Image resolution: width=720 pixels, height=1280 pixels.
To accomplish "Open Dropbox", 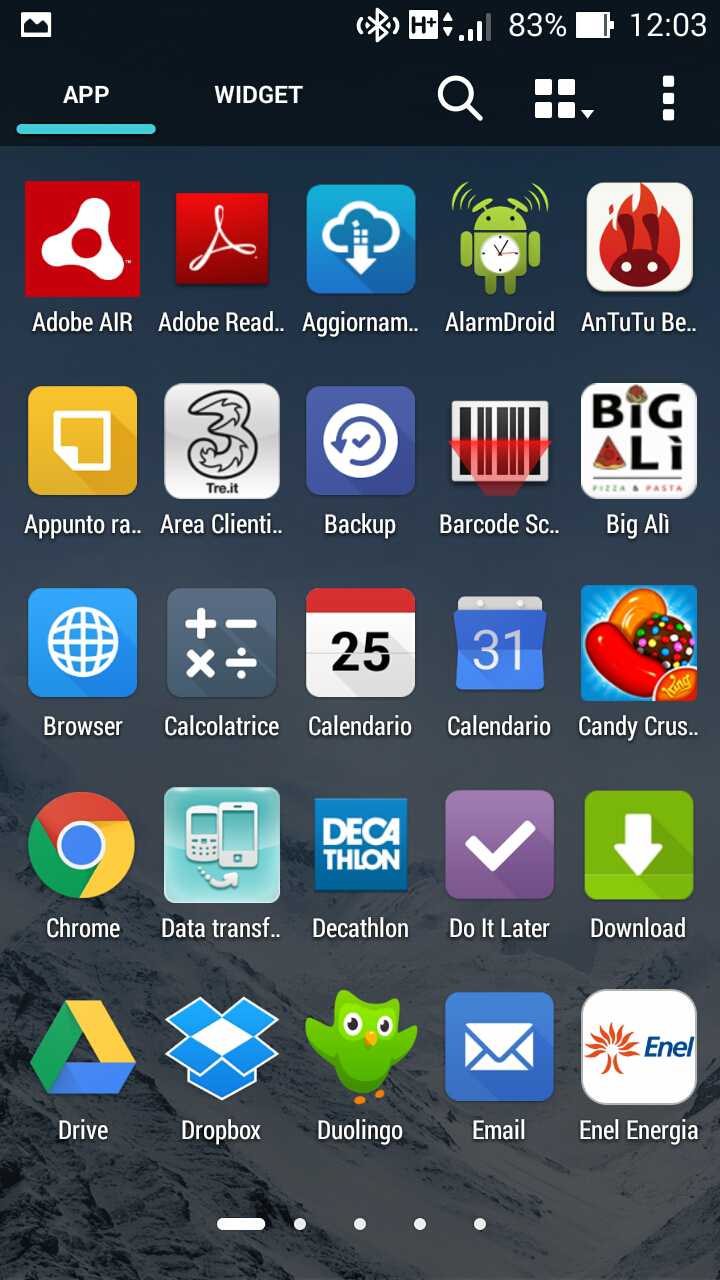I will click(x=221, y=1046).
